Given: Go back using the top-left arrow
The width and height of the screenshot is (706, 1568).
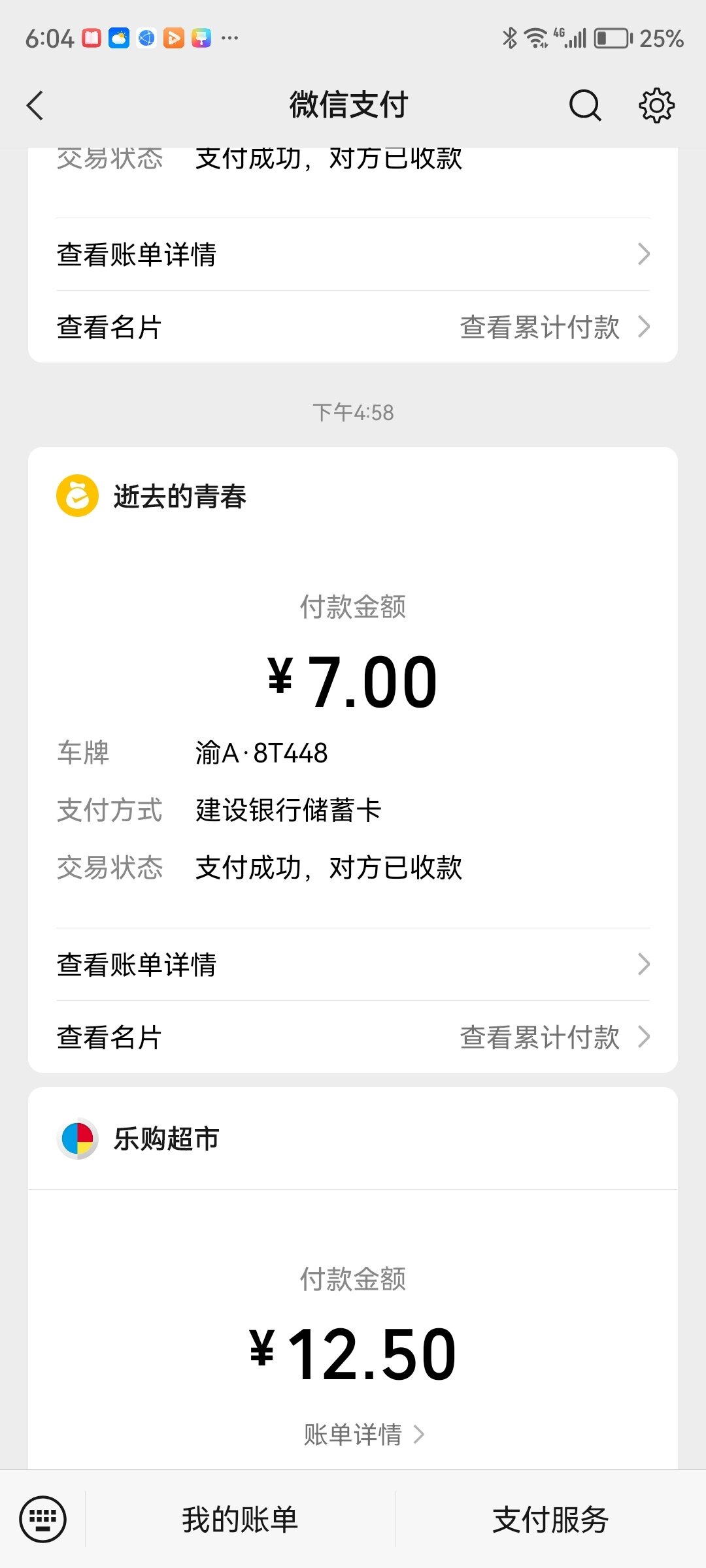Looking at the screenshot, I should click(35, 105).
